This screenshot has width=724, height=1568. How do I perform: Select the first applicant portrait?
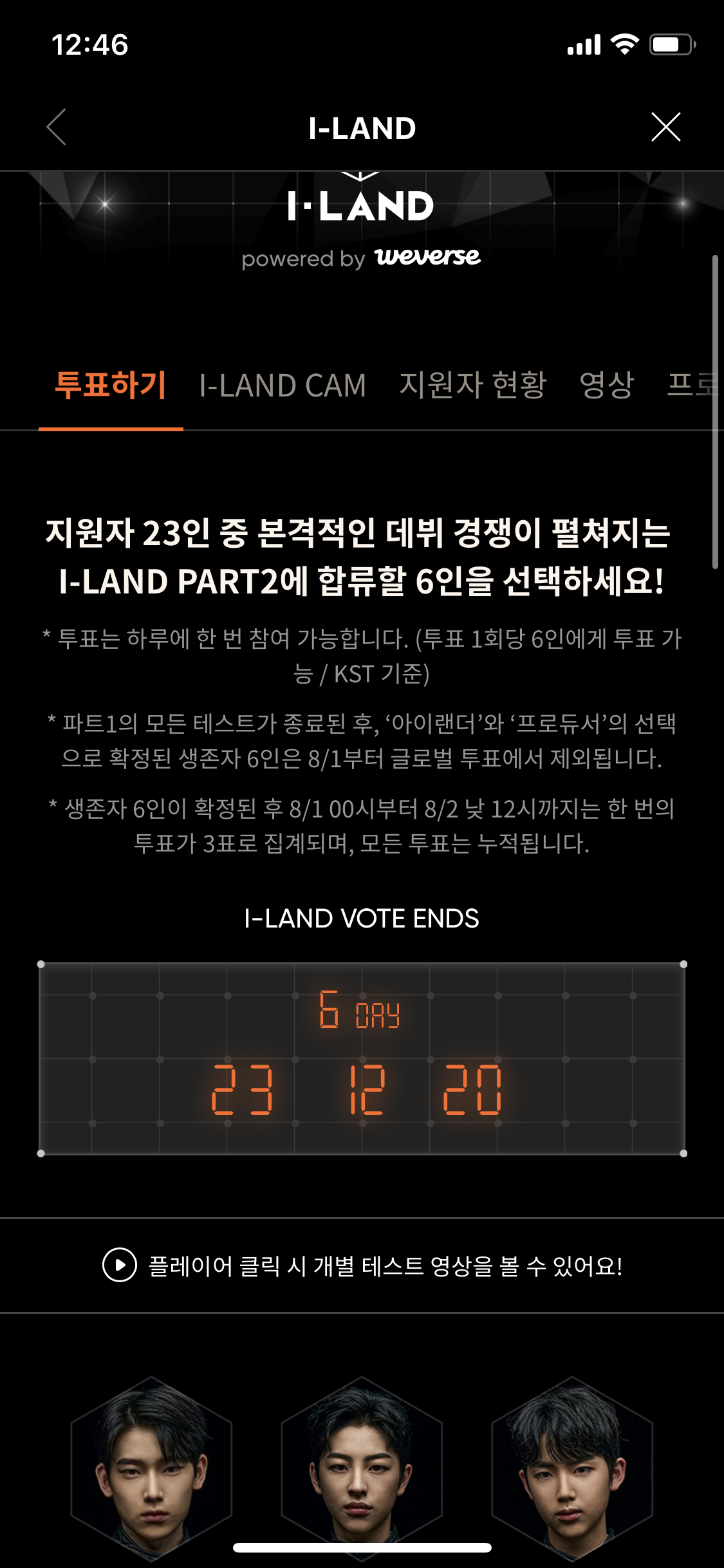point(151,1468)
